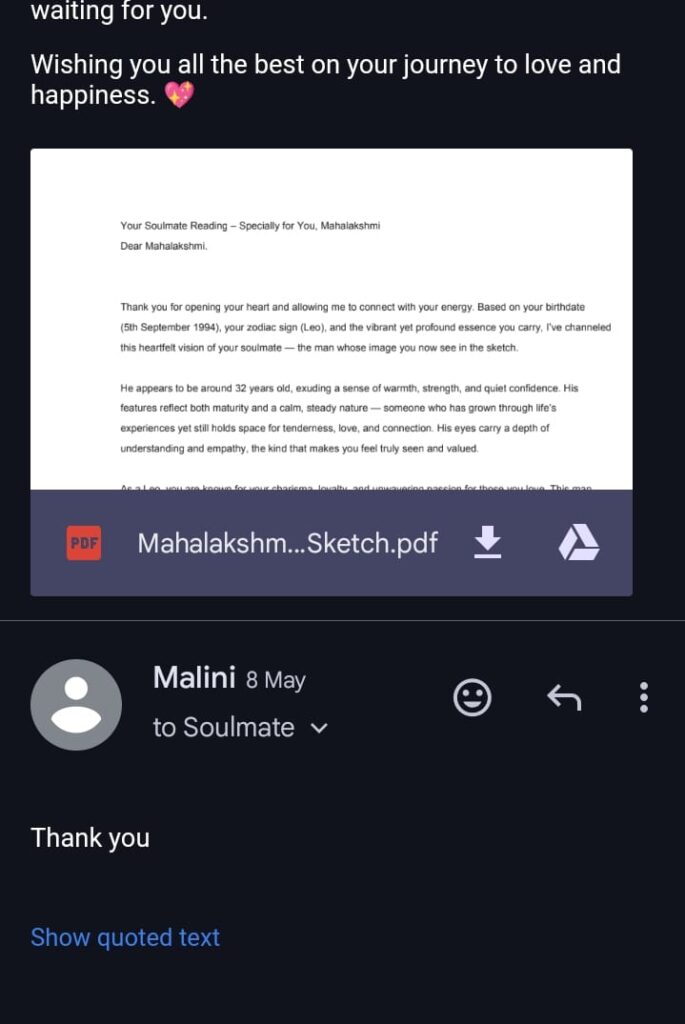The width and height of the screenshot is (685, 1024).
Task: Download the PDF attachment
Action: click(487, 543)
